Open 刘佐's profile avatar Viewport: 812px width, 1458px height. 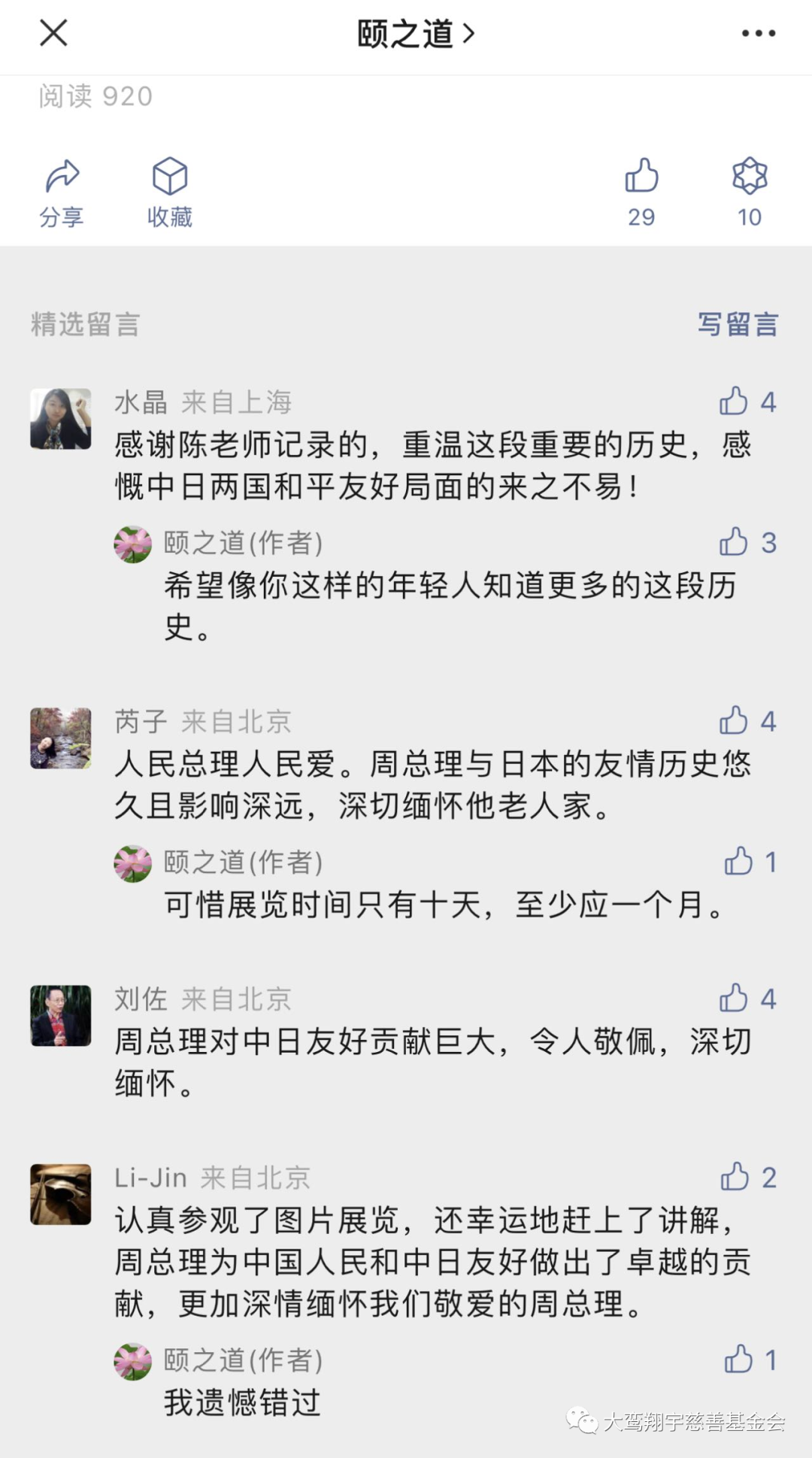click(x=61, y=1016)
